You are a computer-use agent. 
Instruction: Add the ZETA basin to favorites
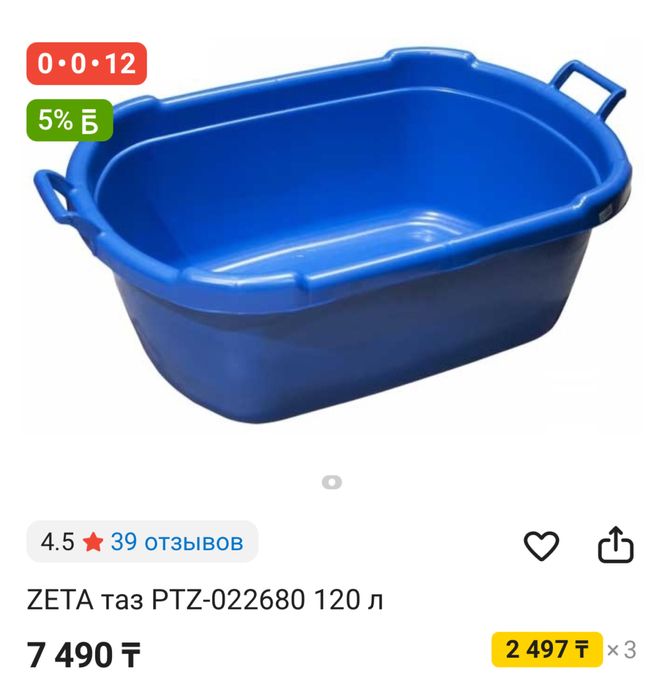[x=541, y=545]
